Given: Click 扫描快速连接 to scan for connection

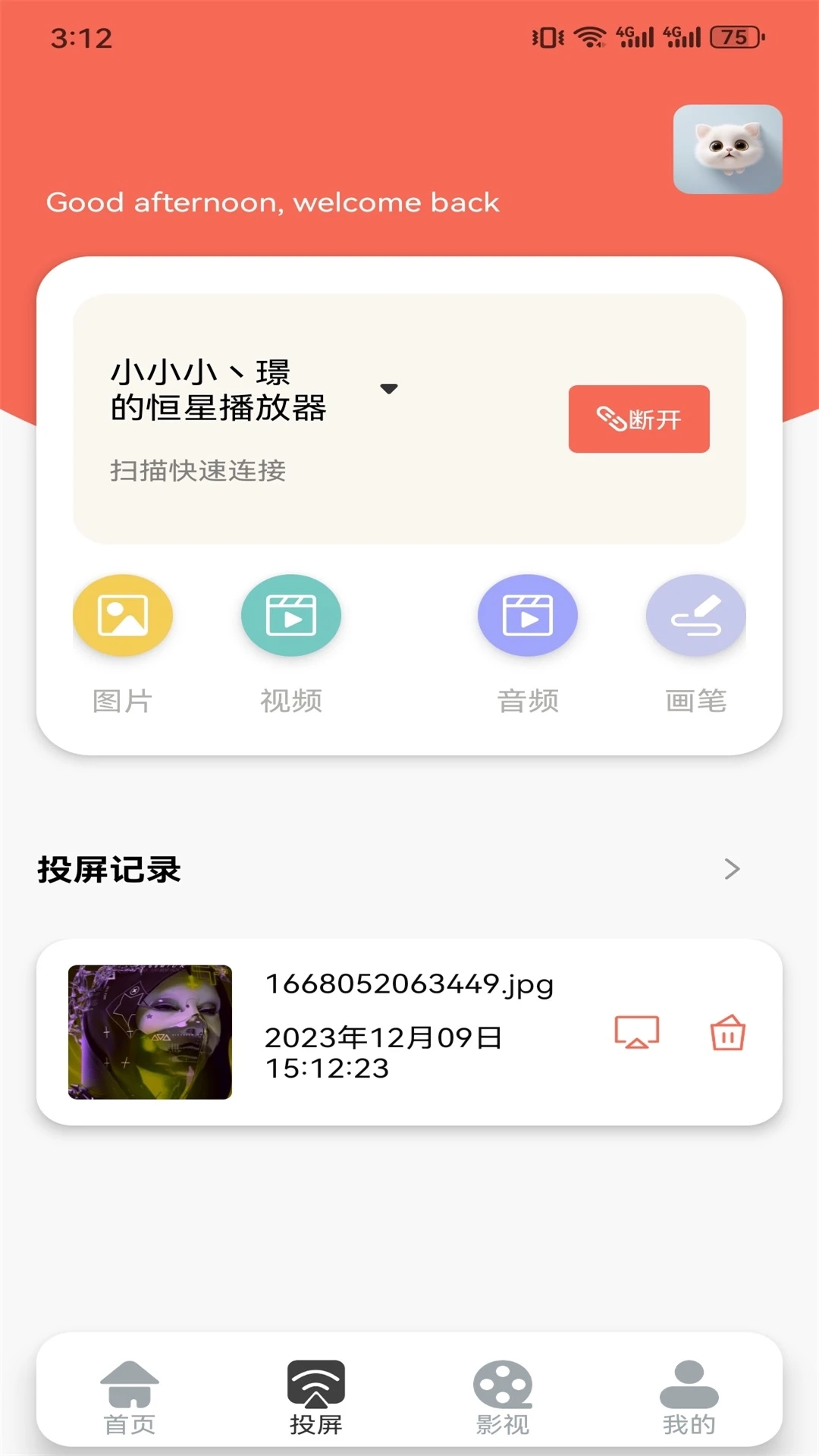Looking at the screenshot, I should pos(196,470).
